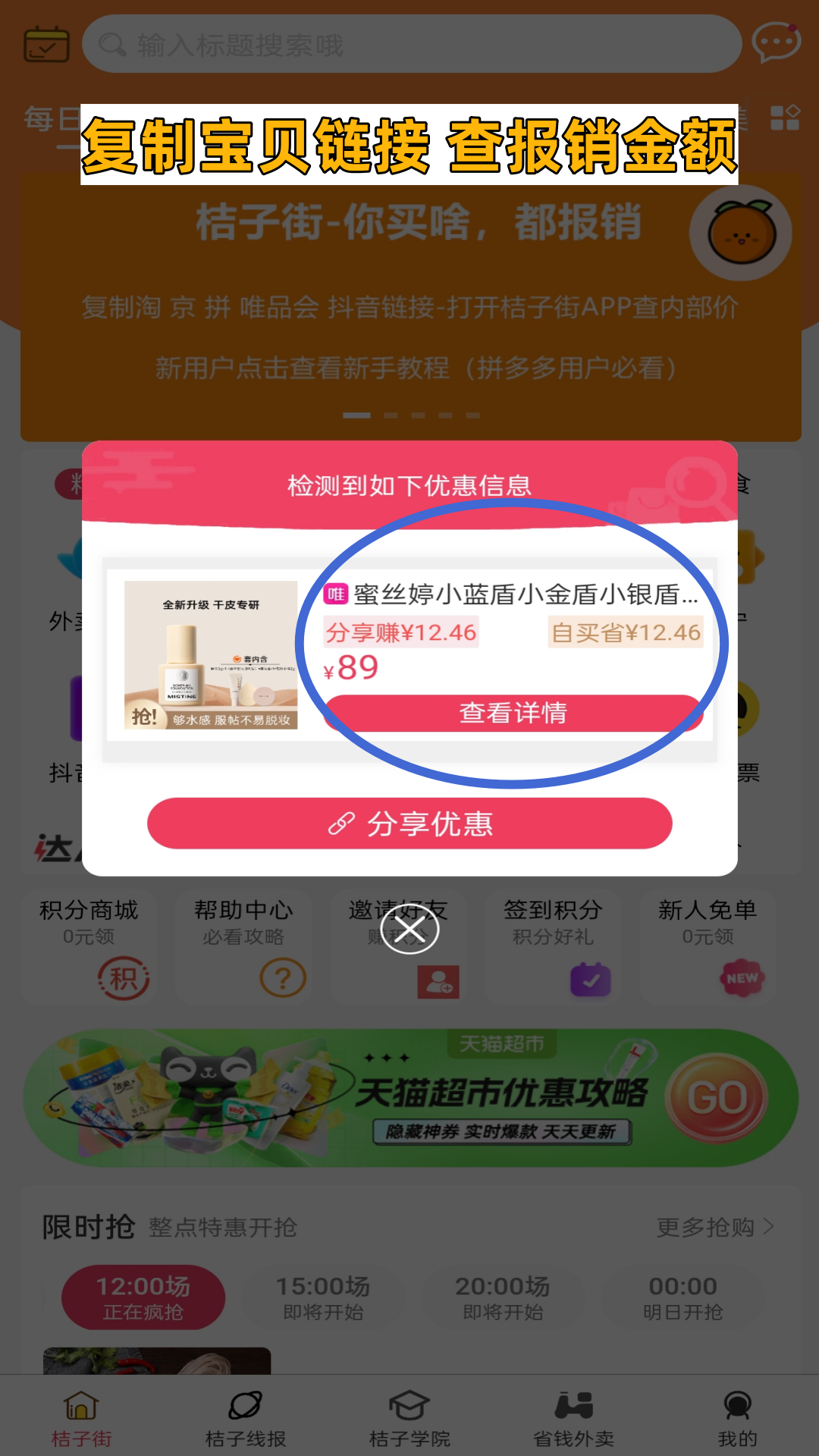Open the calendar check-in icon
The width and height of the screenshot is (819, 1456).
46,44
